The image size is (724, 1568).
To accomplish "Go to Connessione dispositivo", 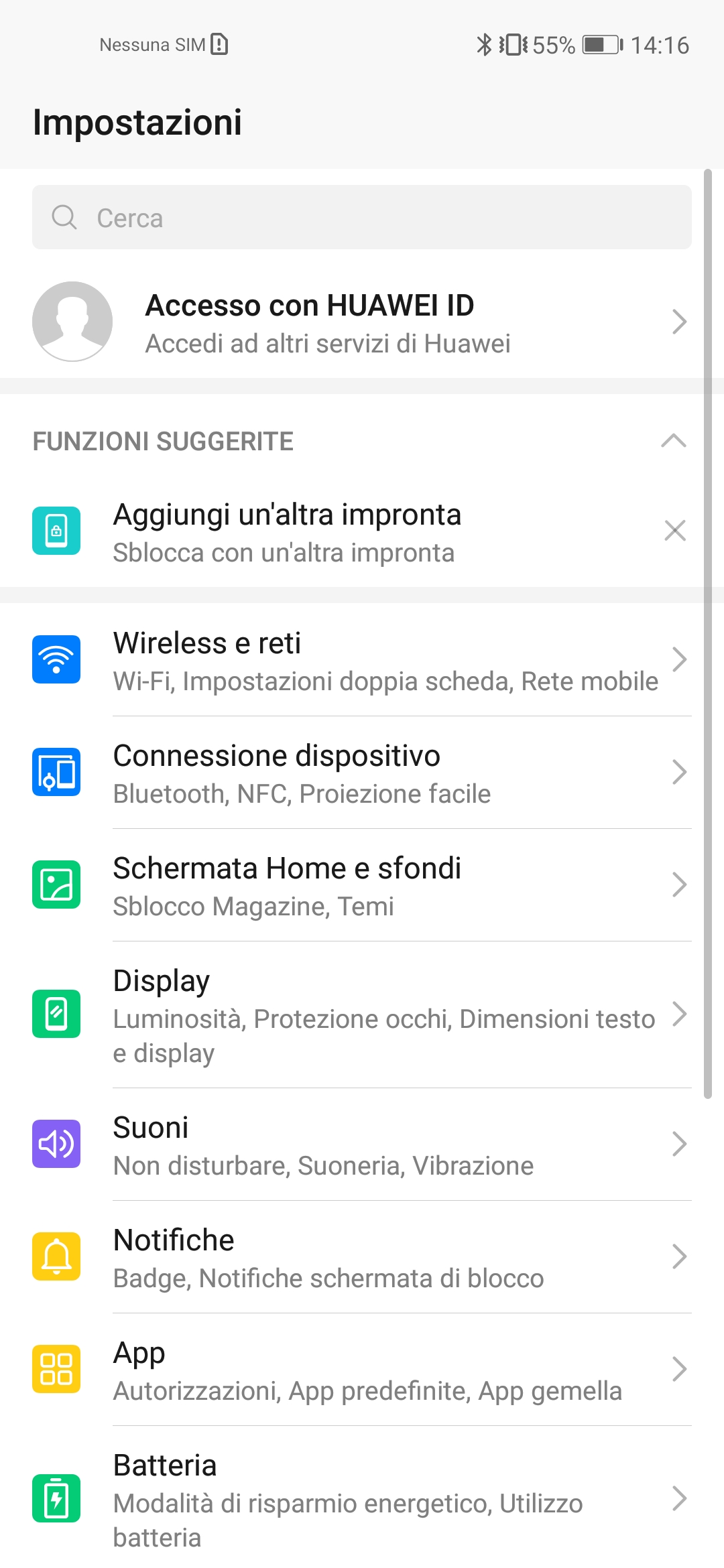I will point(362,773).
